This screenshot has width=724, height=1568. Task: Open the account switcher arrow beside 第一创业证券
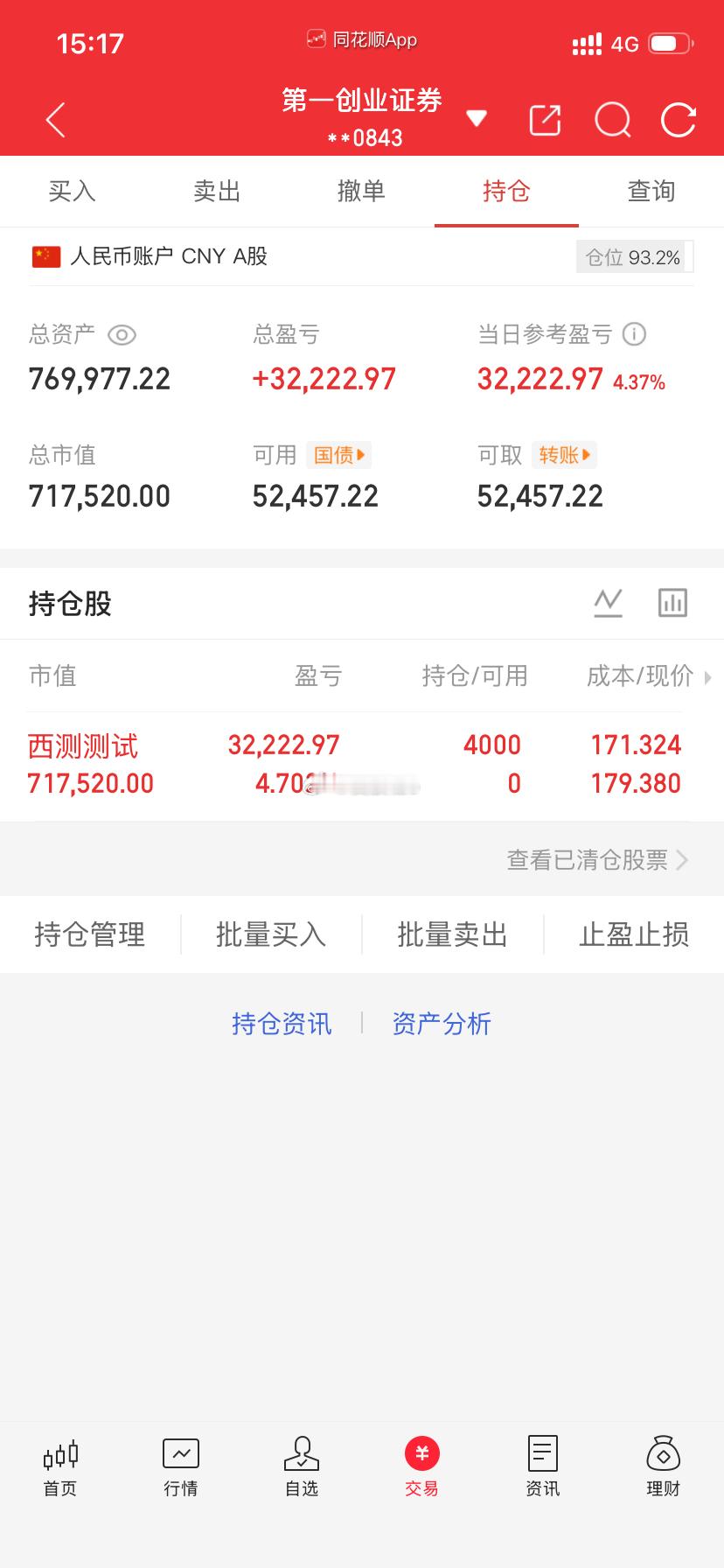pos(476,120)
